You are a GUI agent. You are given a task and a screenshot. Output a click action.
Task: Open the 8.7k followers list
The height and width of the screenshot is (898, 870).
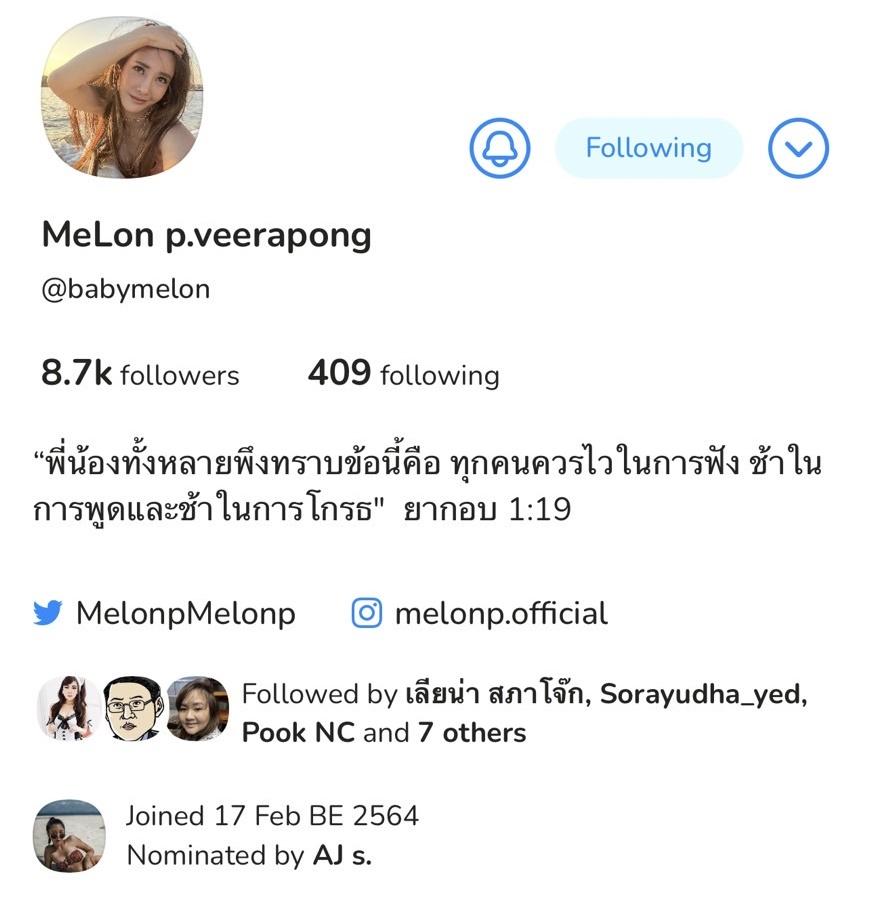pos(140,375)
